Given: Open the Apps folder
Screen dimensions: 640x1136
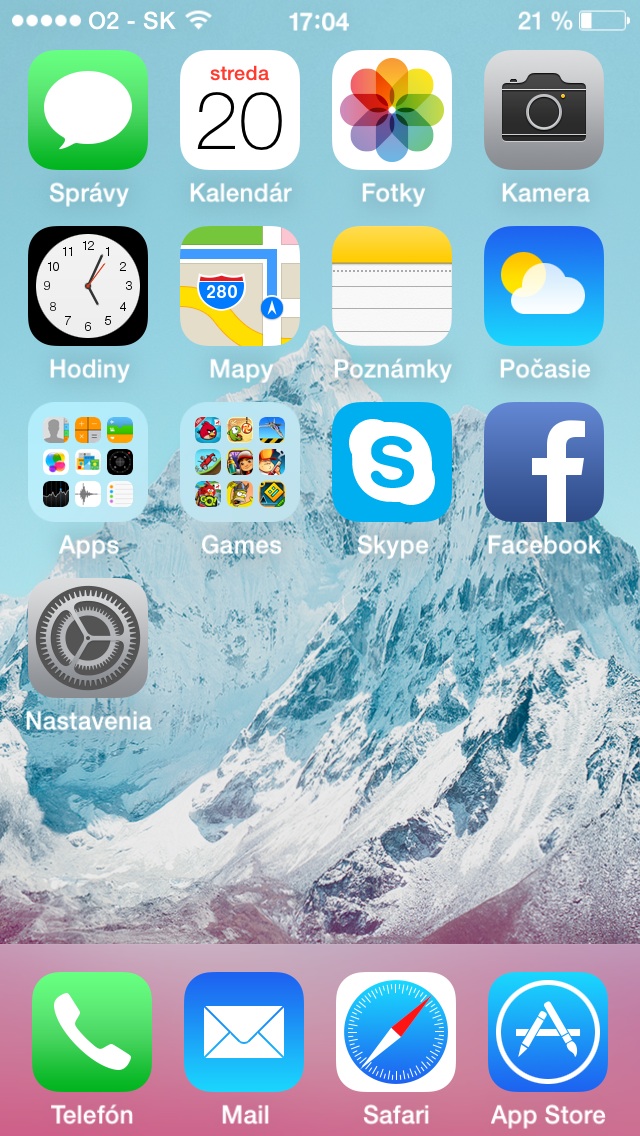Looking at the screenshot, I should point(88,462).
